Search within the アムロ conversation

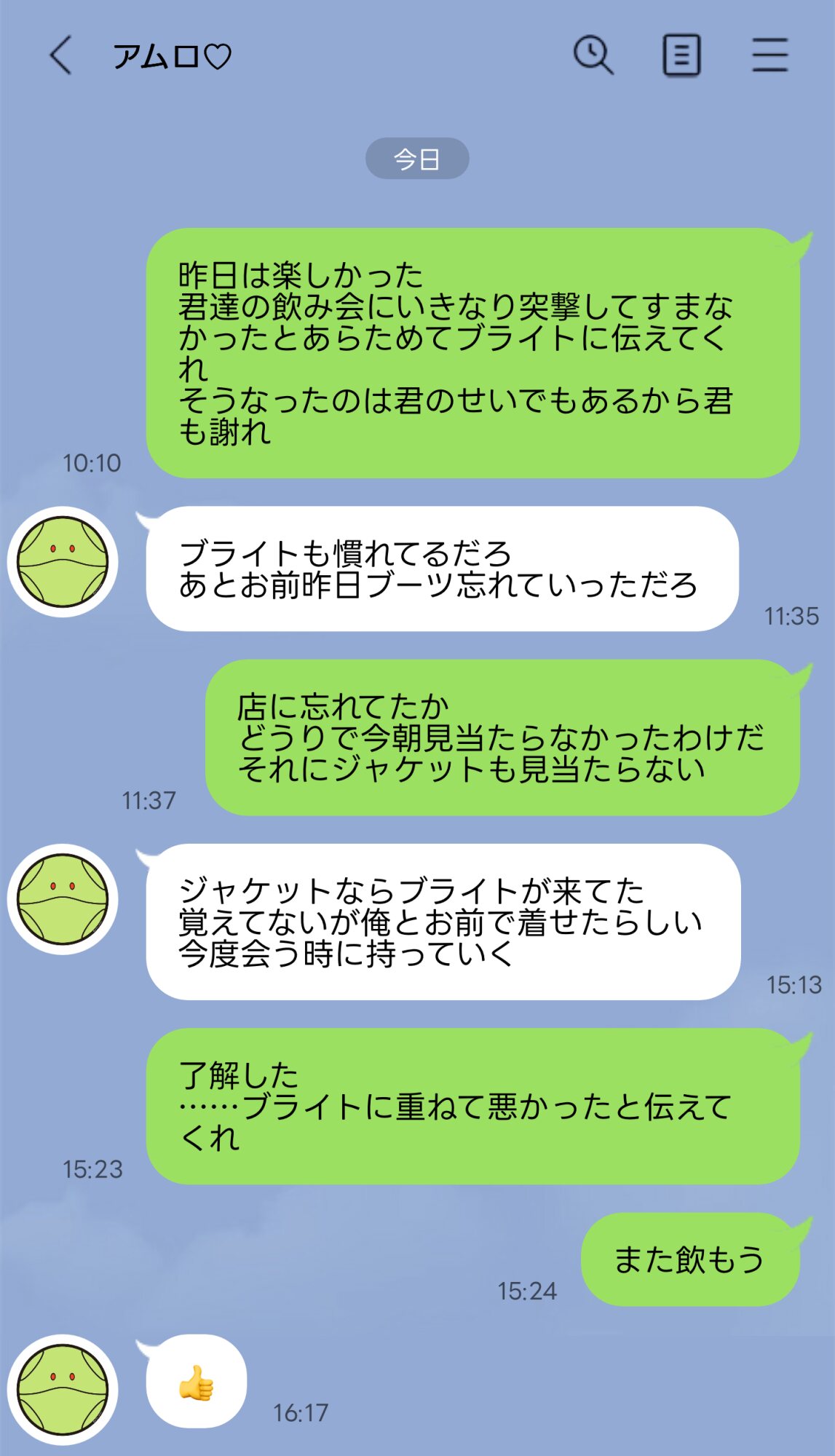coord(593,55)
